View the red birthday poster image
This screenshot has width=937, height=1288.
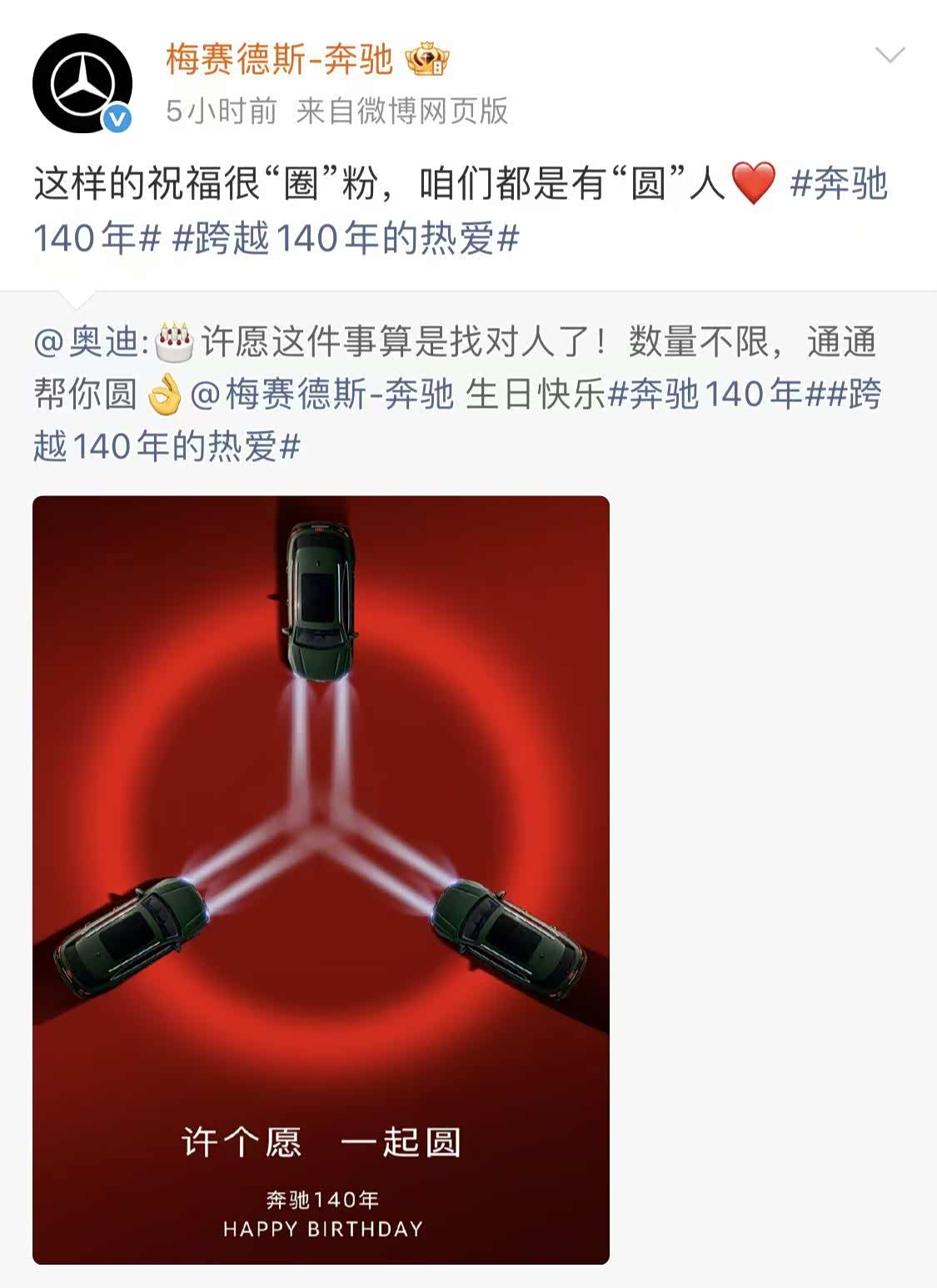(x=321, y=880)
